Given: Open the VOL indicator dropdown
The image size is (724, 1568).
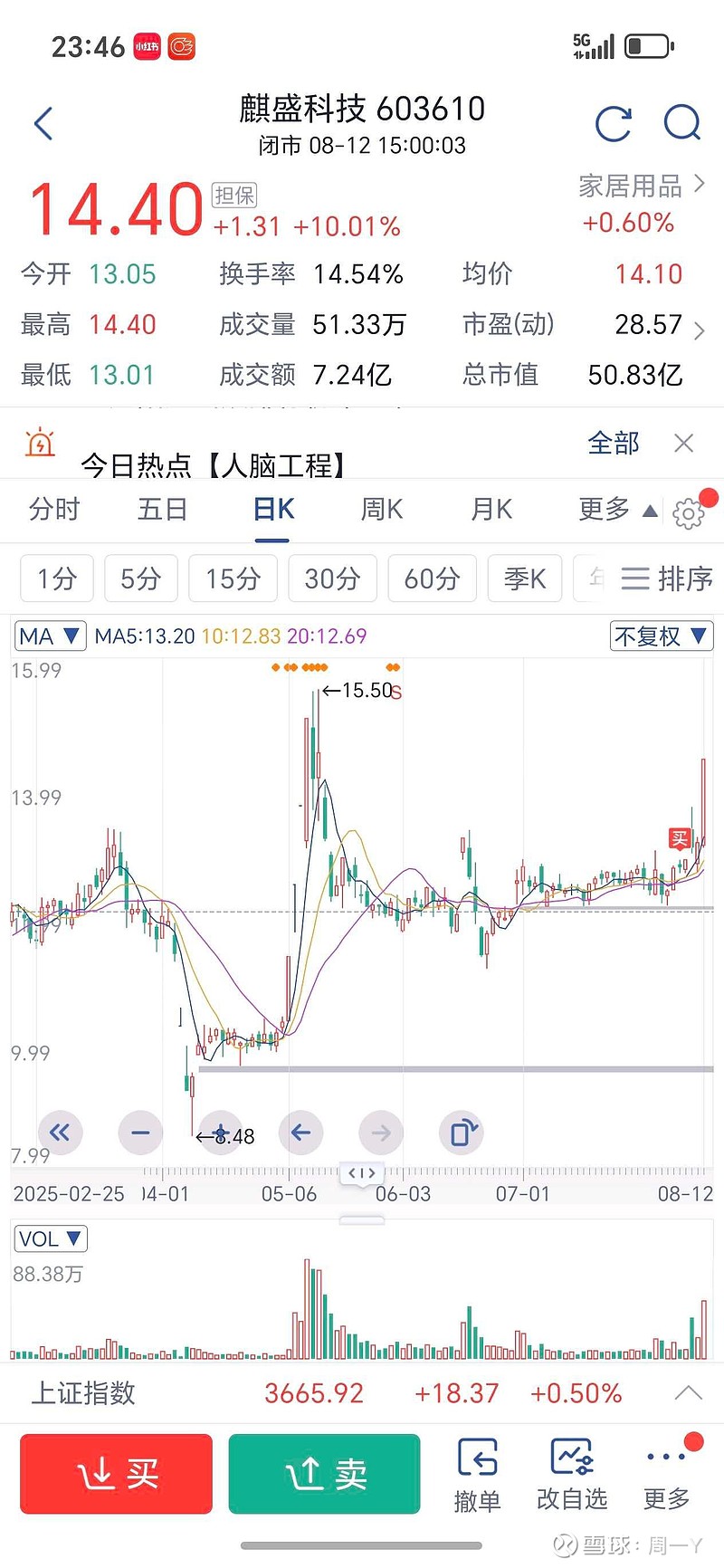Looking at the screenshot, I should (51, 1238).
